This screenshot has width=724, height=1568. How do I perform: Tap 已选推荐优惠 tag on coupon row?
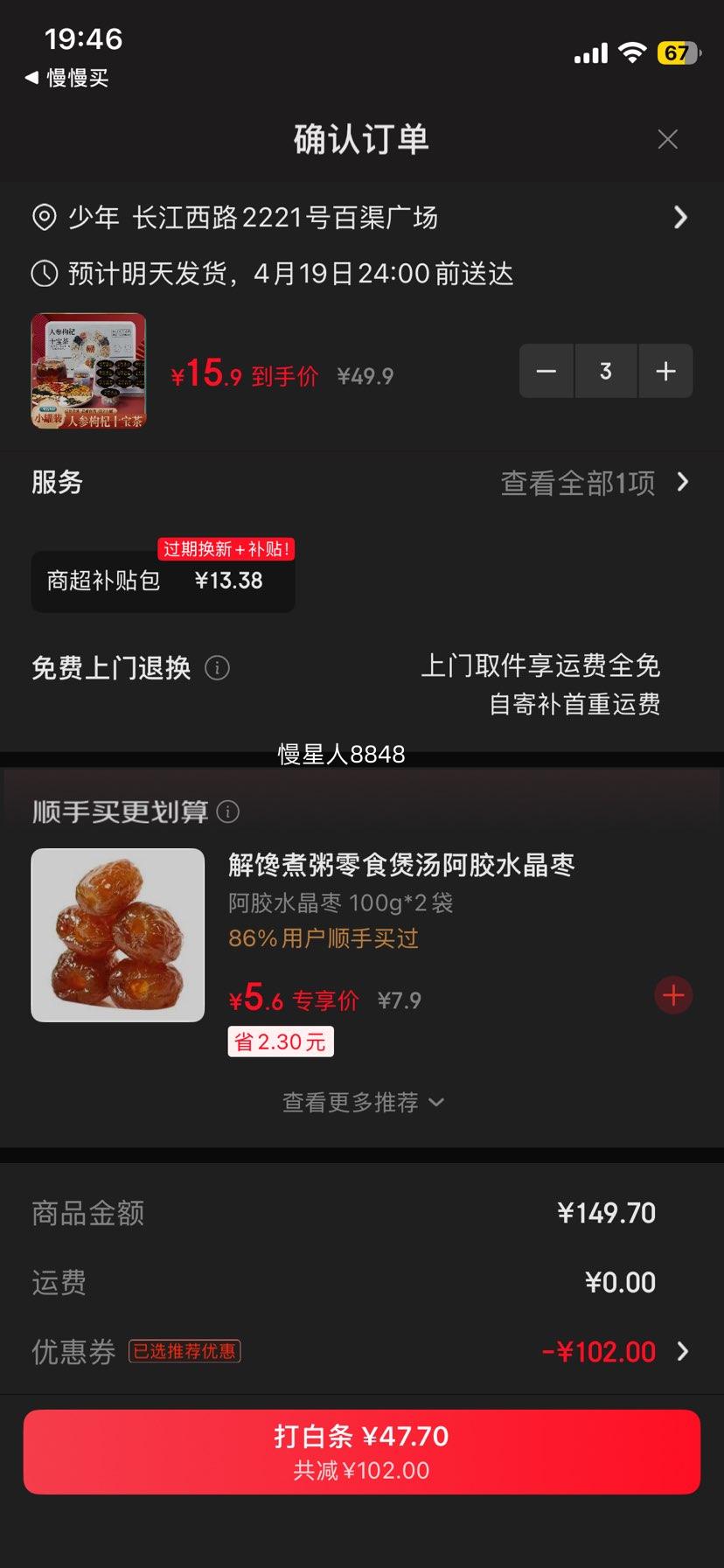click(x=184, y=1351)
